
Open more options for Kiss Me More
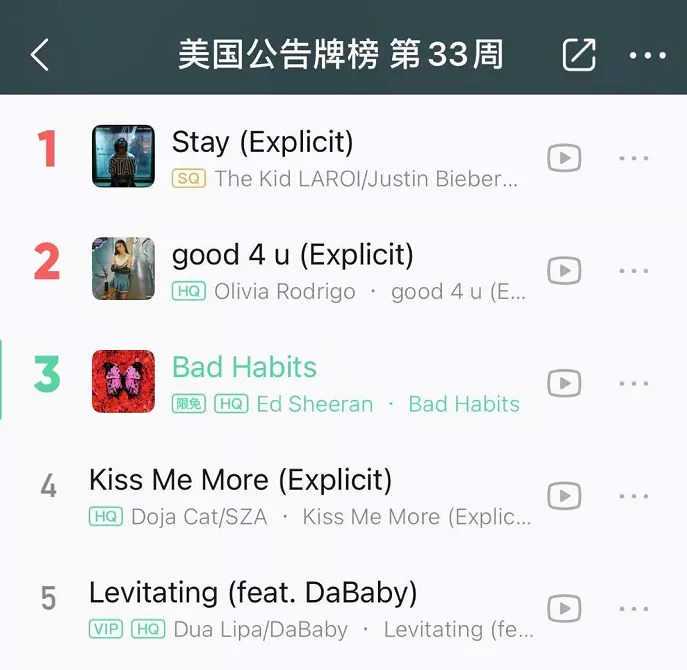point(634,496)
